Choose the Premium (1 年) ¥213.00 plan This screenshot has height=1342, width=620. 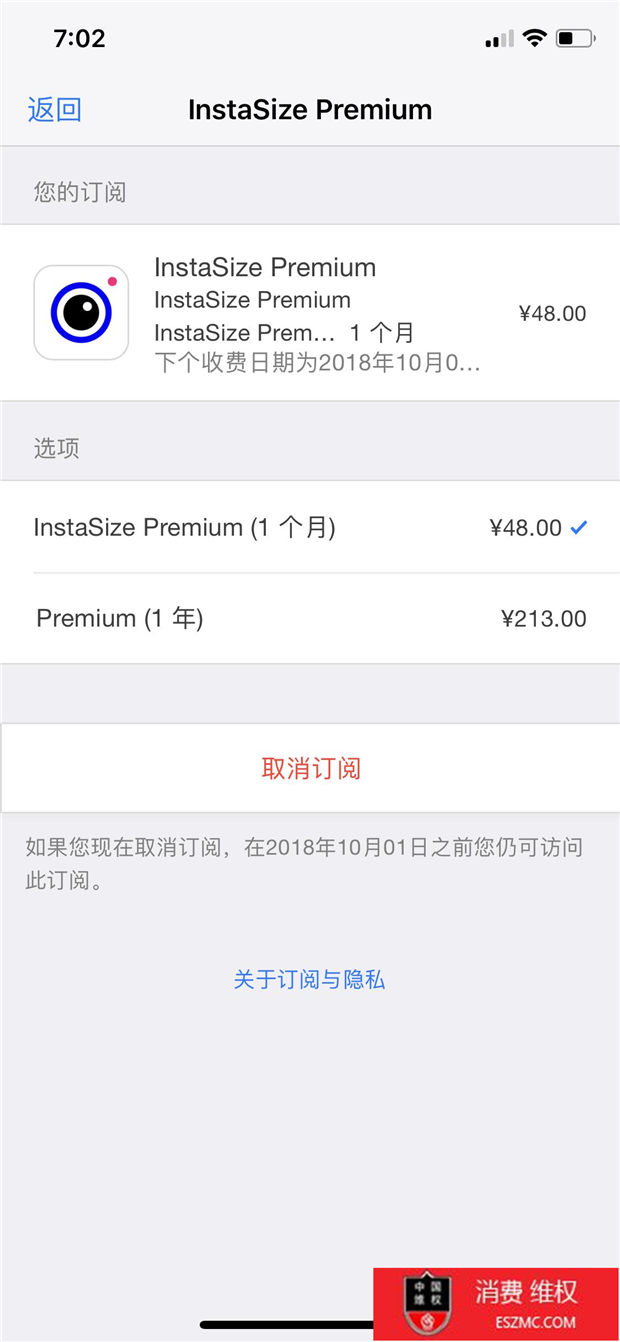(x=310, y=618)
